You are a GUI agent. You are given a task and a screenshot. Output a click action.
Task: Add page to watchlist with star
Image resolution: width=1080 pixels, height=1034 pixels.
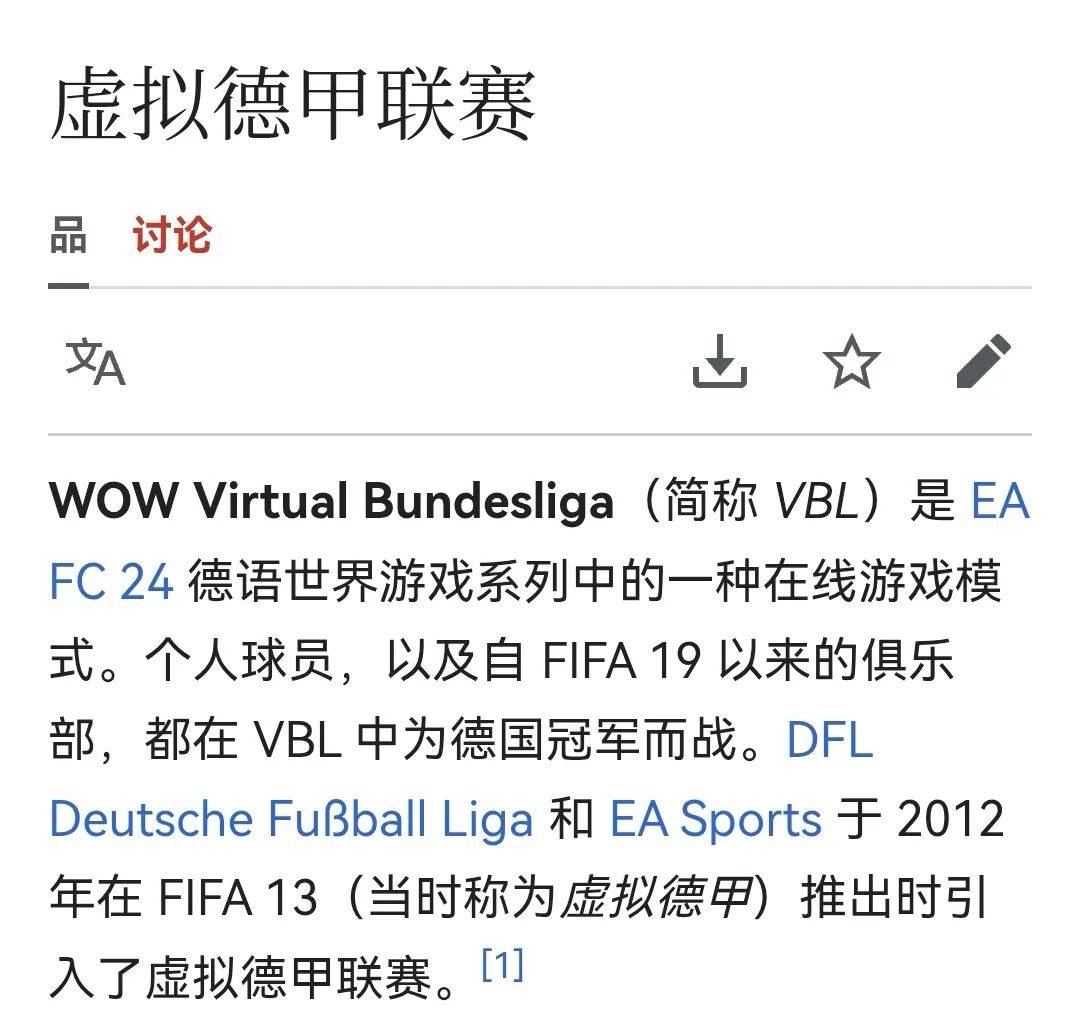point(852,362)
